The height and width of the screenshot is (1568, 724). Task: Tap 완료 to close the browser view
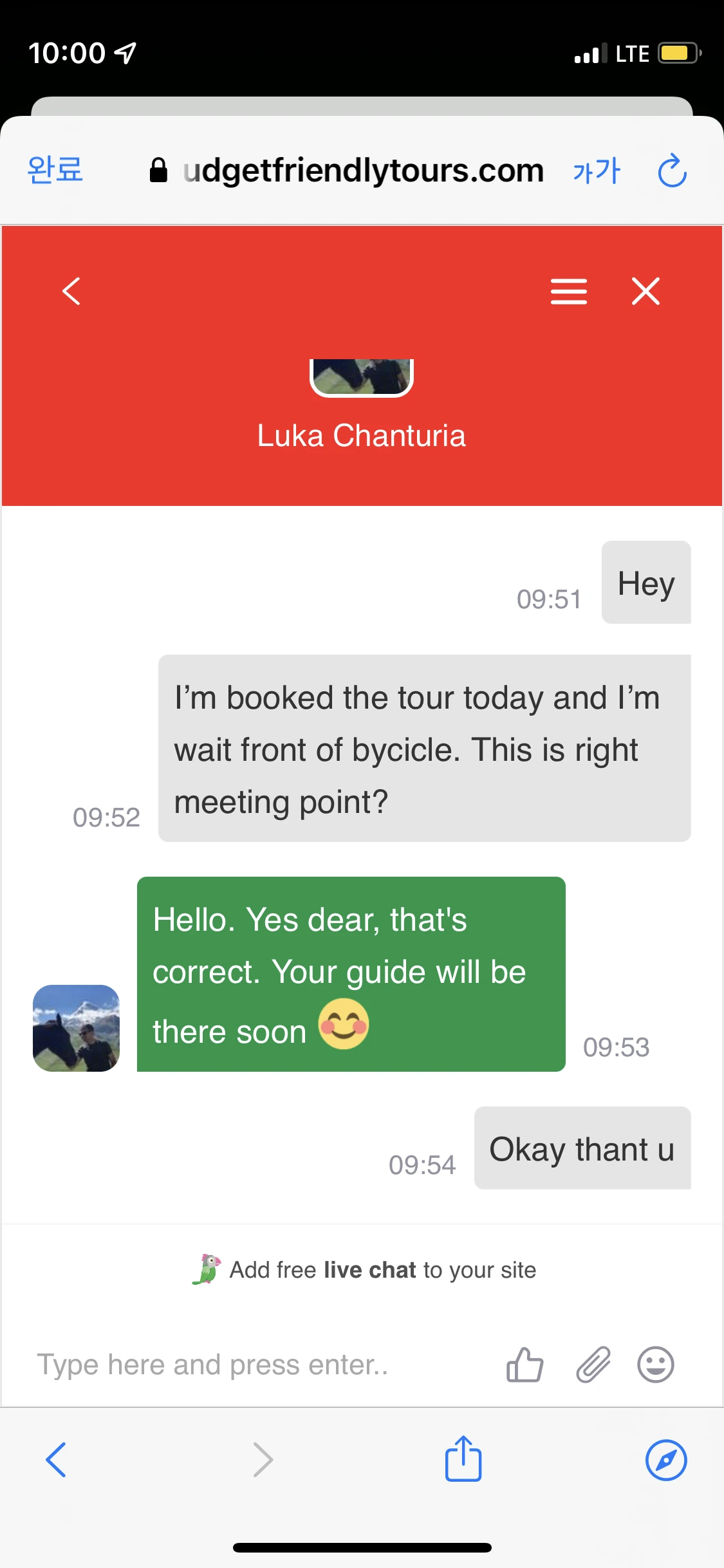tap(55, 171)
